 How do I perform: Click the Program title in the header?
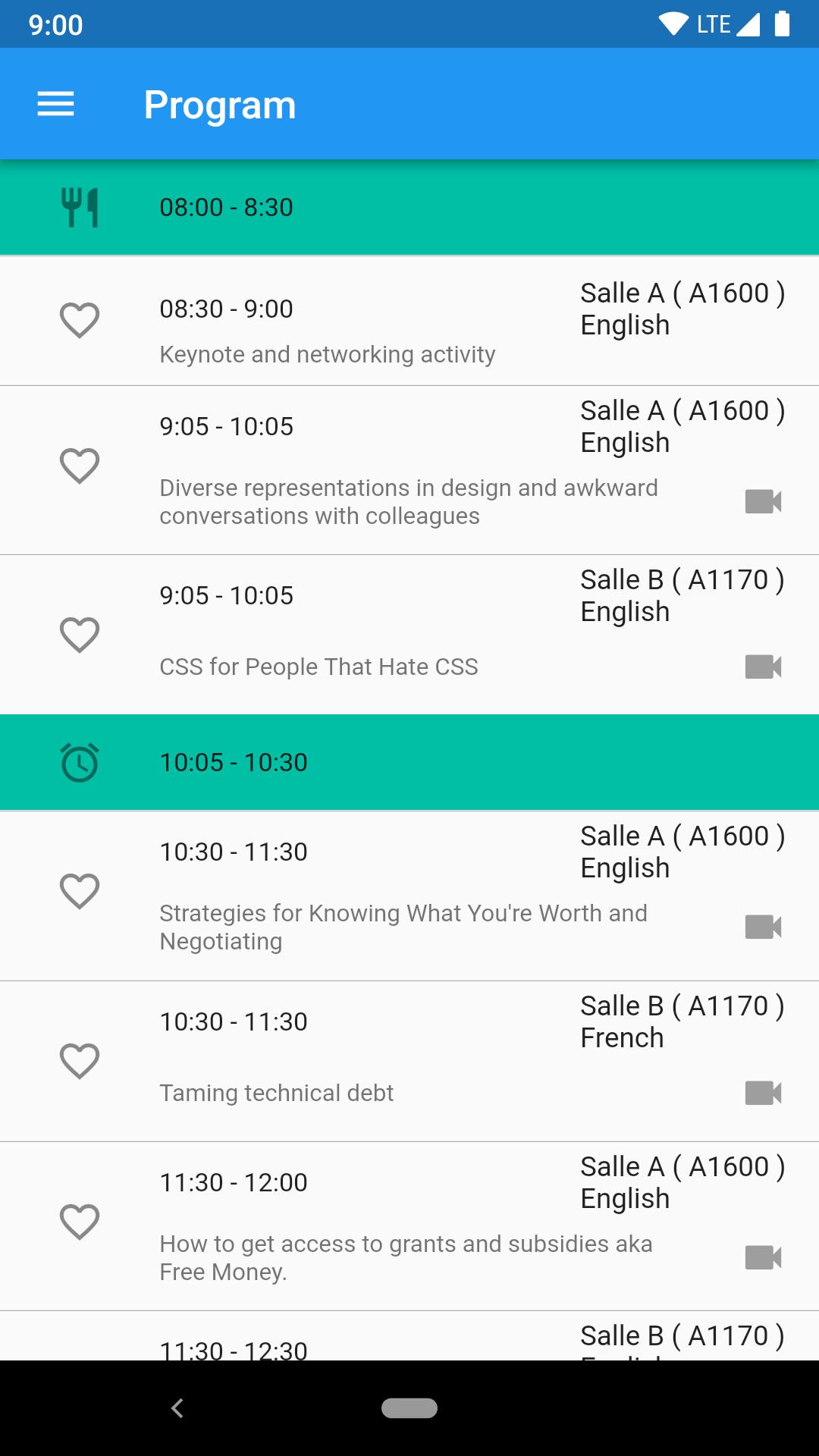point(220,104)
